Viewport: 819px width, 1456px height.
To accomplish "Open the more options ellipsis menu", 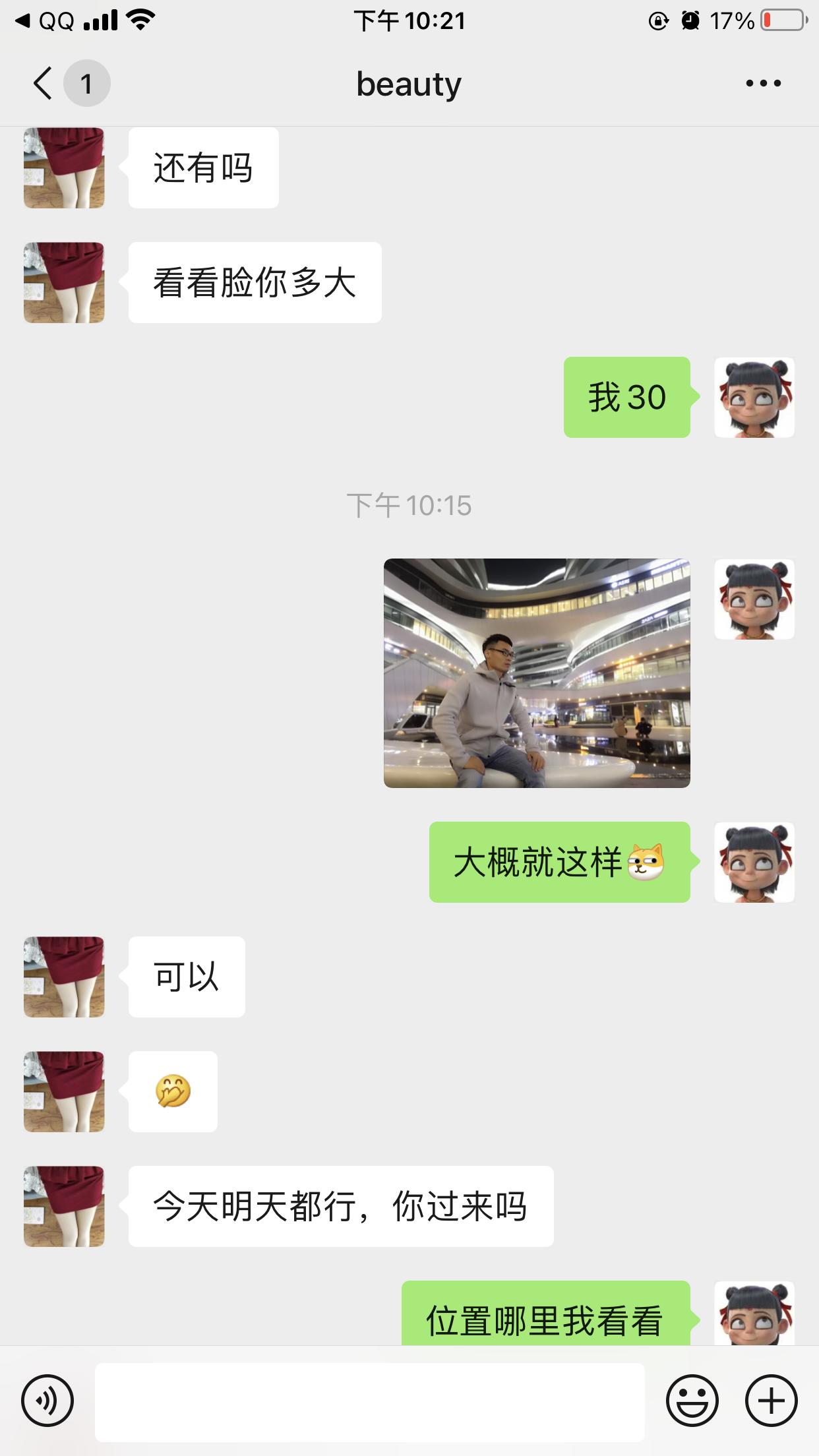I will (763, 82).
